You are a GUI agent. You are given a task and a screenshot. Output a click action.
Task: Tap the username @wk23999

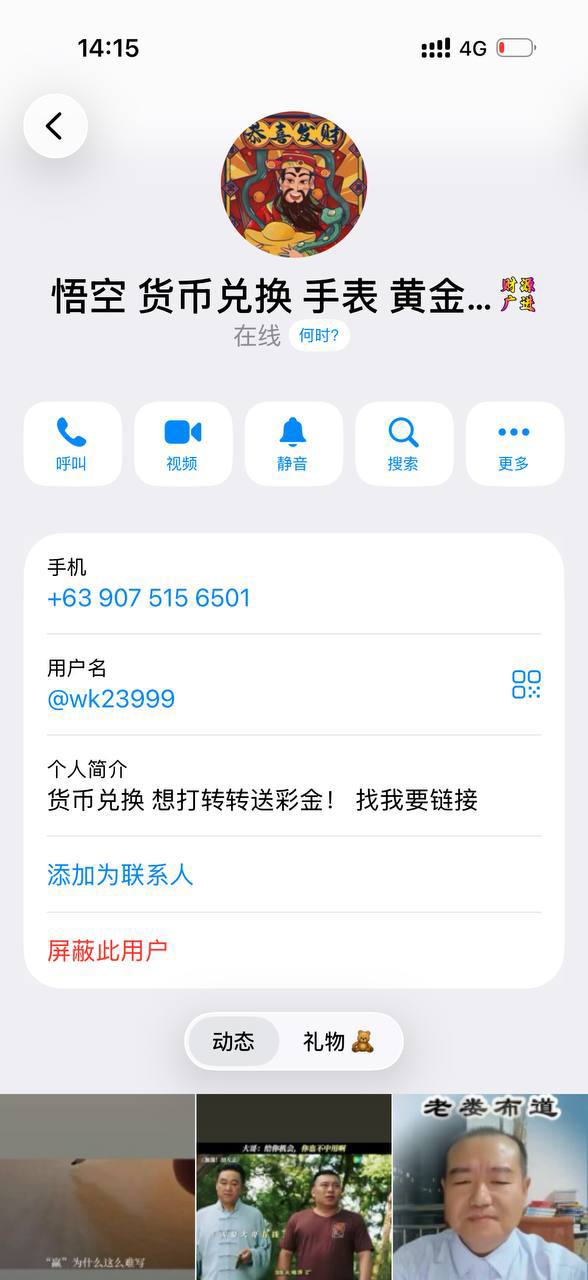click(111, 699)
